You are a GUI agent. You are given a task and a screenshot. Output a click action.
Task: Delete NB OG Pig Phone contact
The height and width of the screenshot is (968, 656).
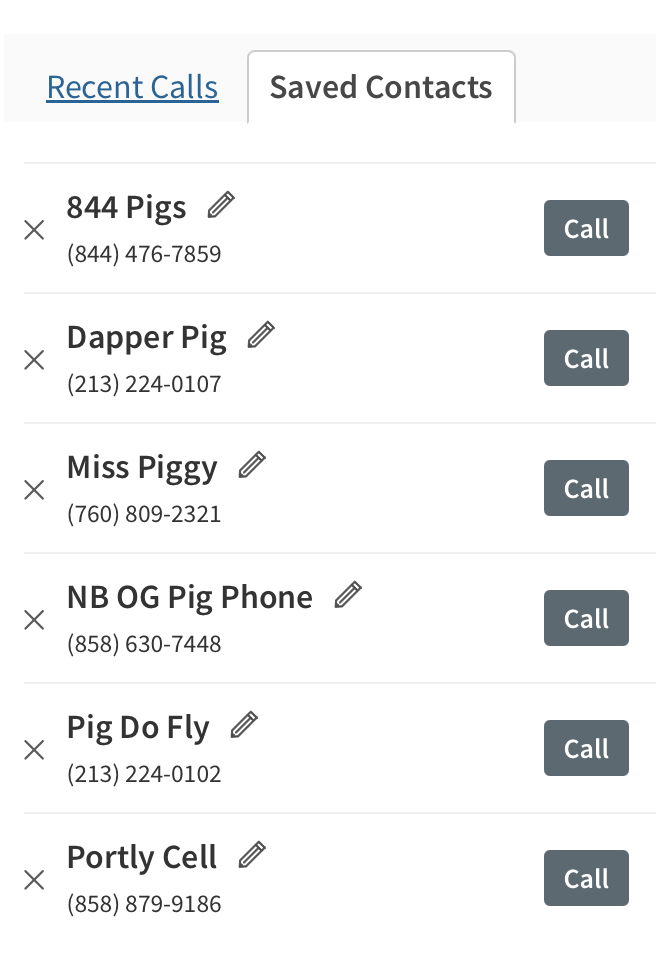34,620
